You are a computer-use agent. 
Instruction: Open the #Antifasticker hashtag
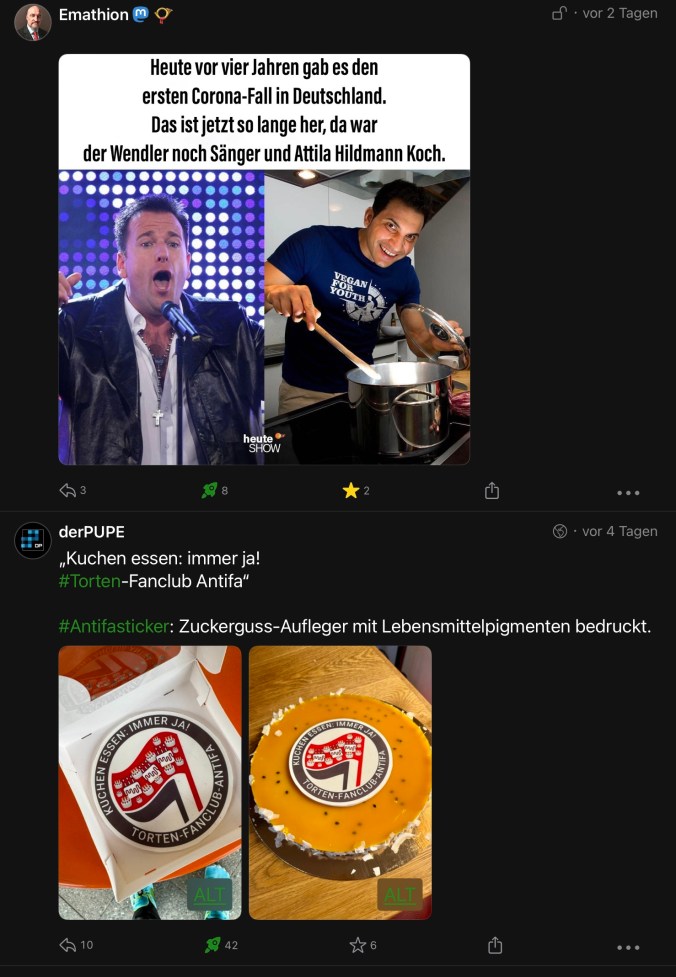coord(112,627)
